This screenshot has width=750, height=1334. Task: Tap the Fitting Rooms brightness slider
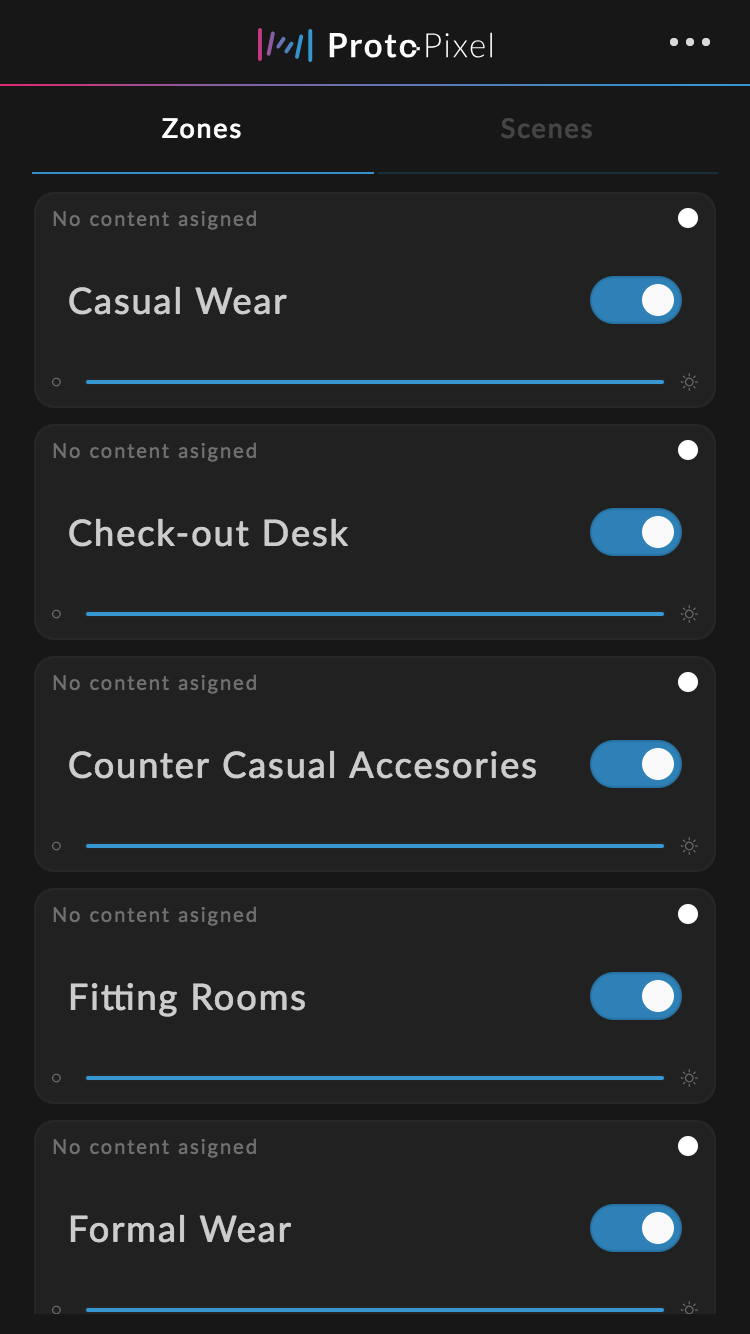tap(375, 1078)
